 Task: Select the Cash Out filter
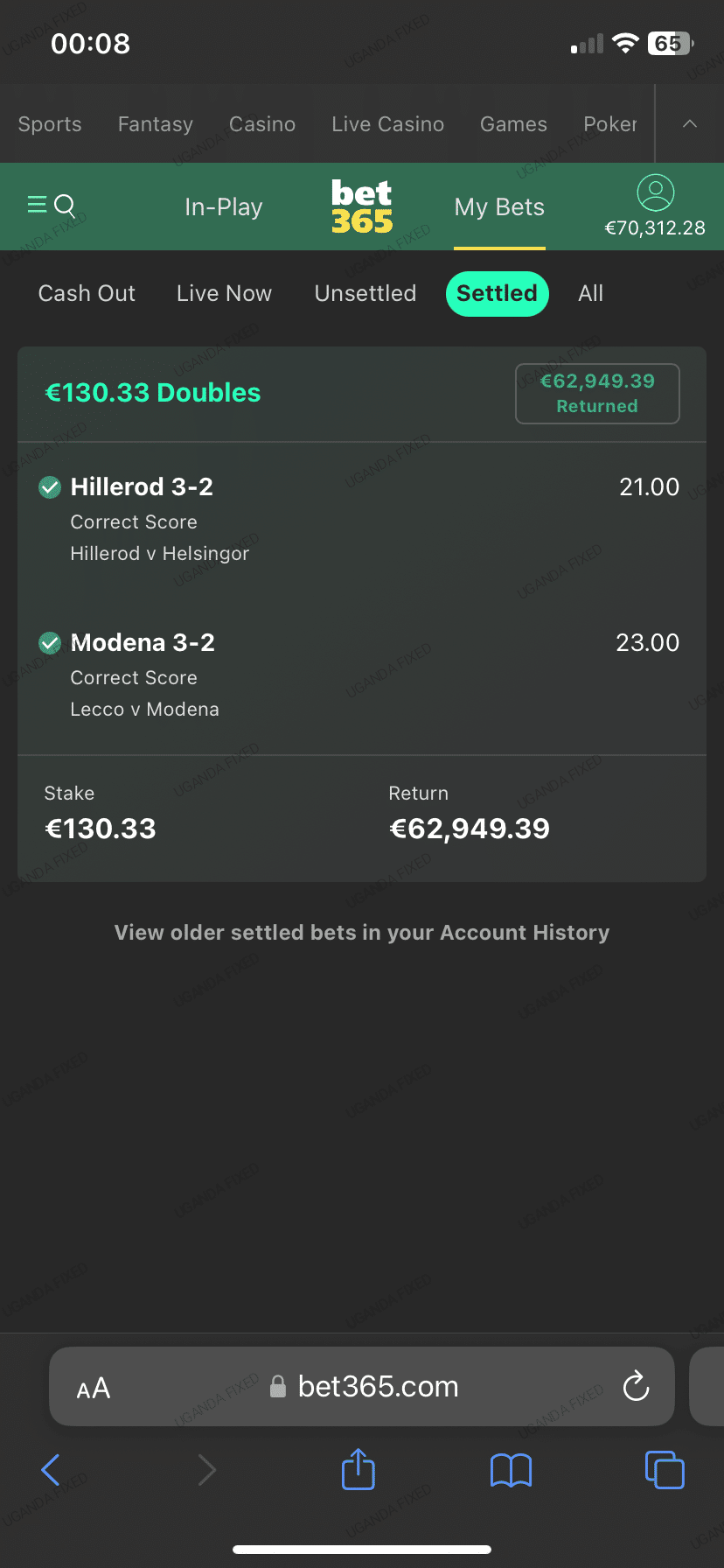tap(87, 293)
